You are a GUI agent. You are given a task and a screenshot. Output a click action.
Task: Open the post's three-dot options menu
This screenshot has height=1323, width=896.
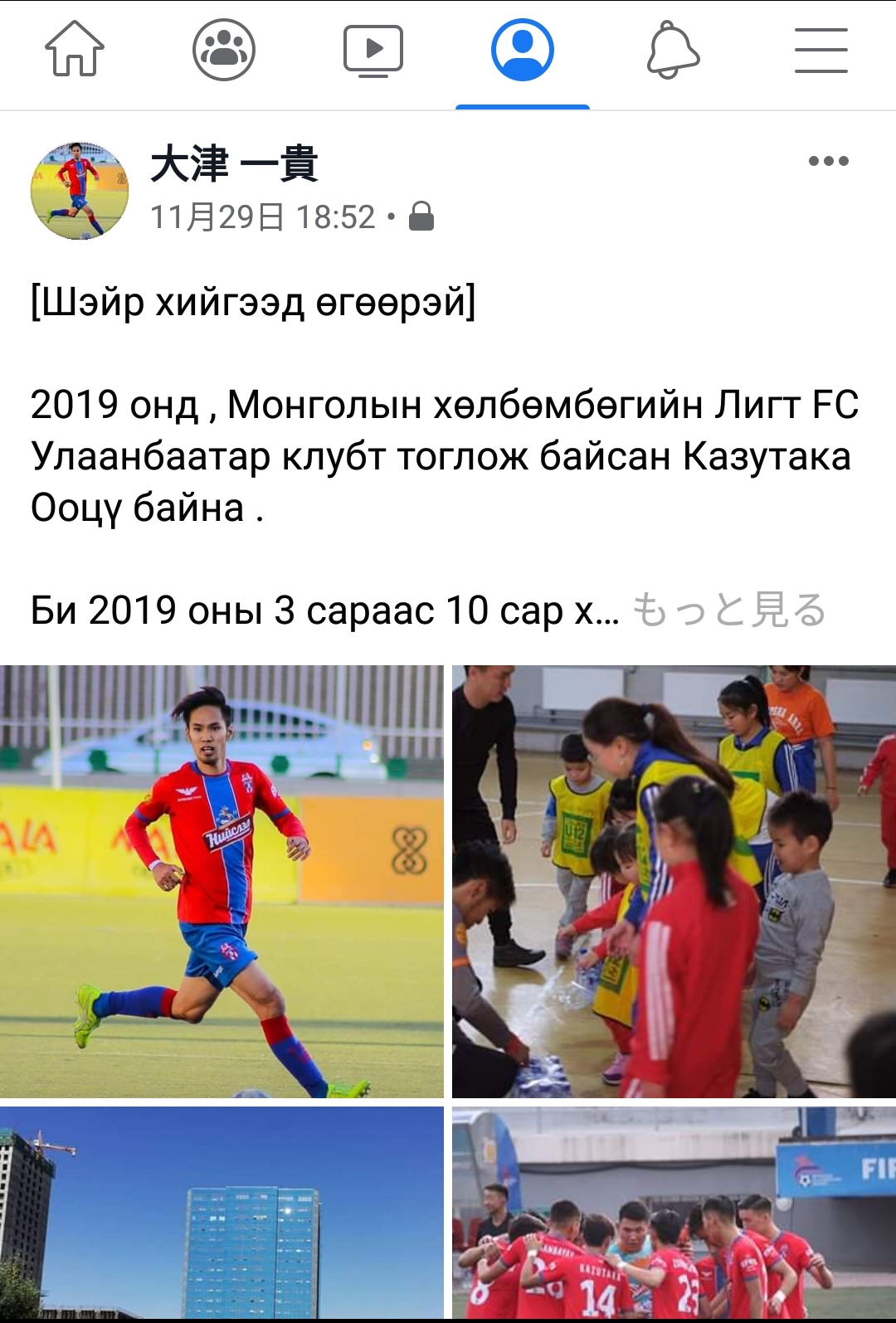pyautogui.click(x=828, y=161)
